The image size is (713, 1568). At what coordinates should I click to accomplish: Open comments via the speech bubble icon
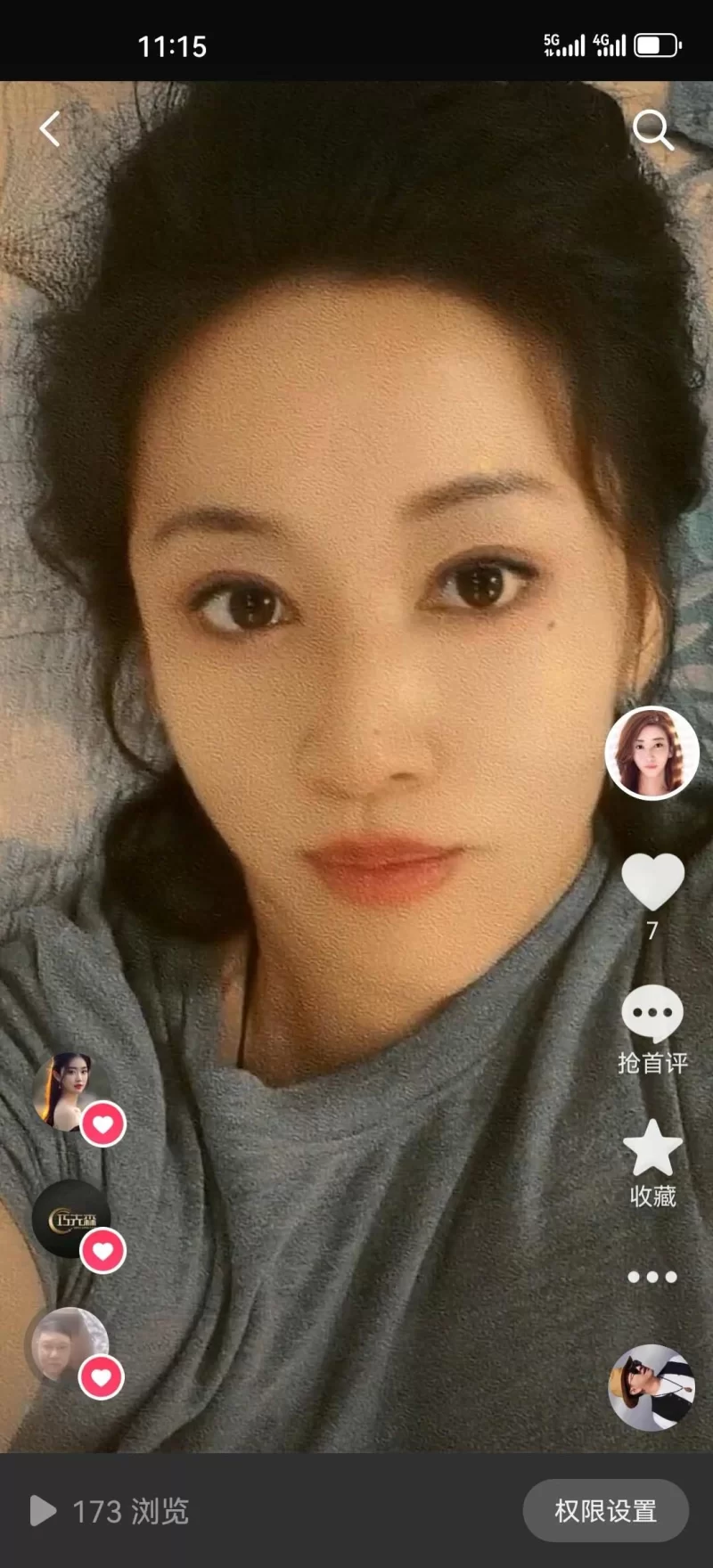[x=653, y=1011]
